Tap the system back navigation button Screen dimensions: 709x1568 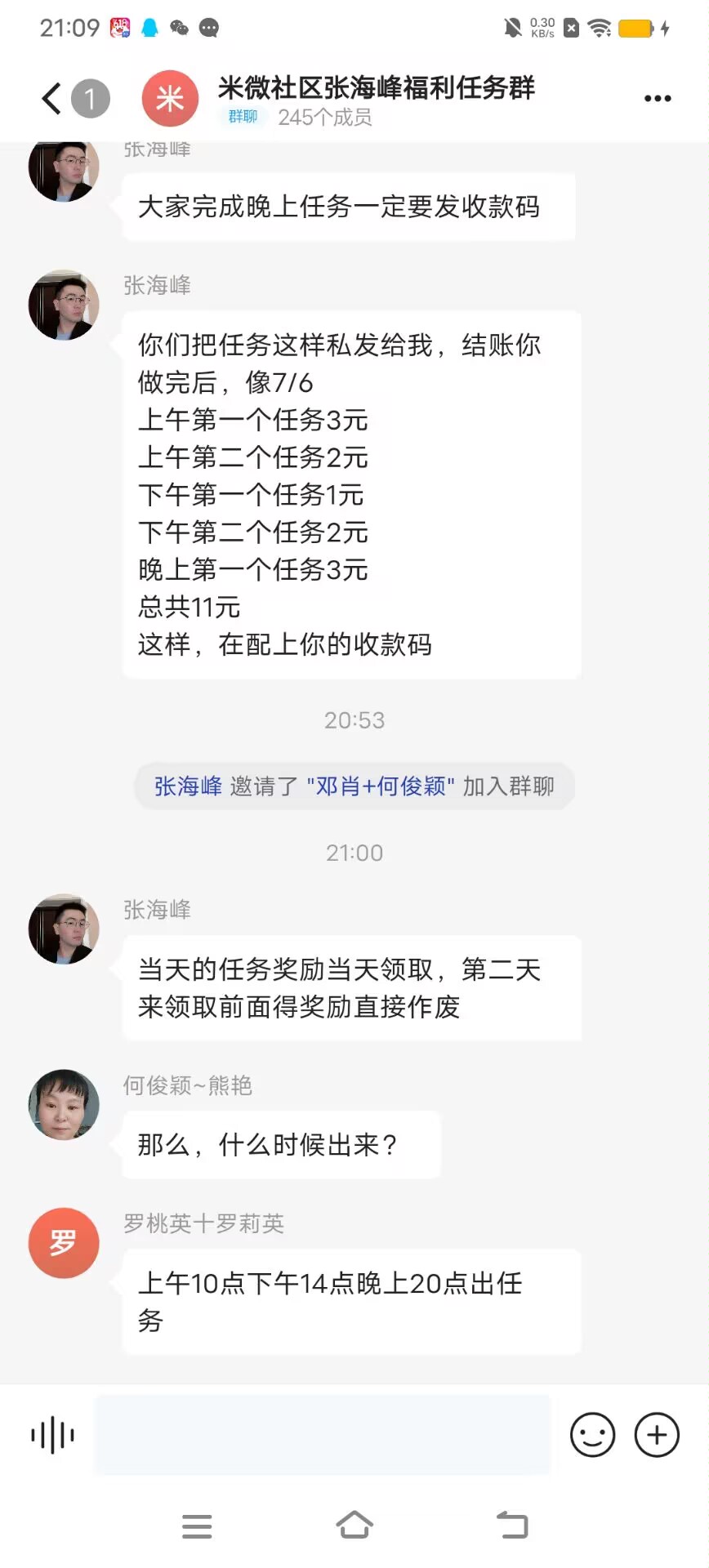[512, 1525]
